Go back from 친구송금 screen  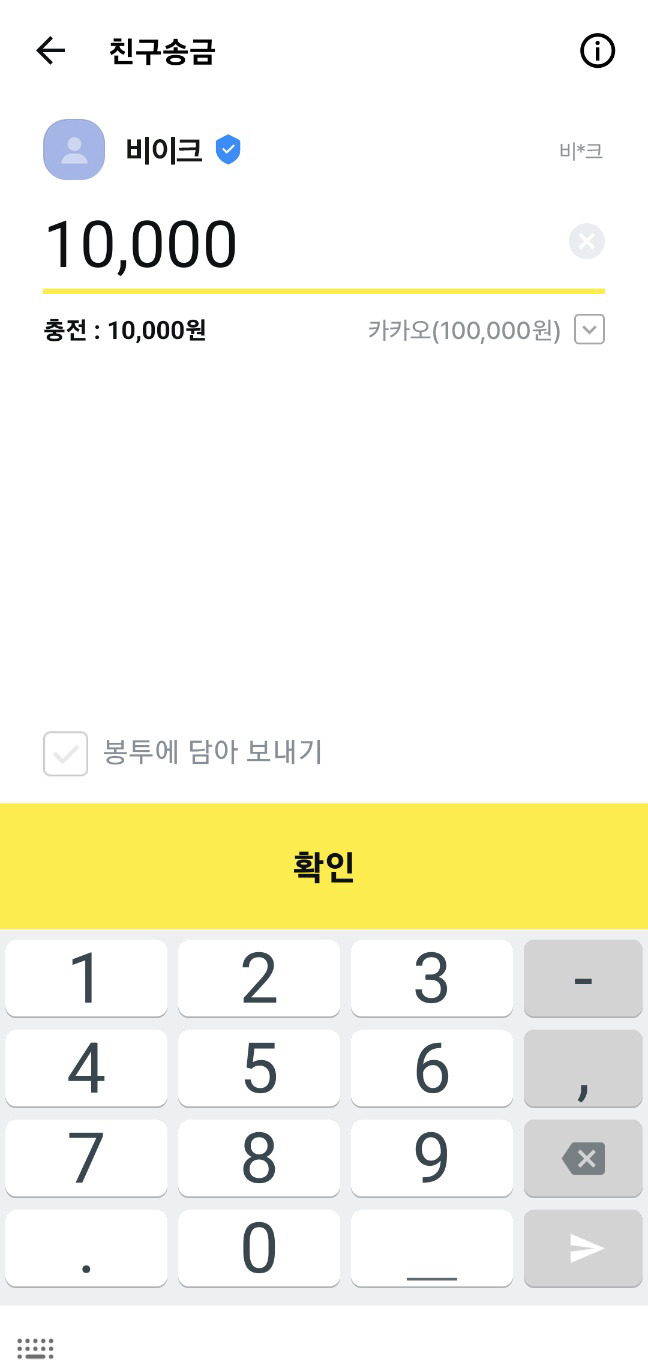(50, 51)
